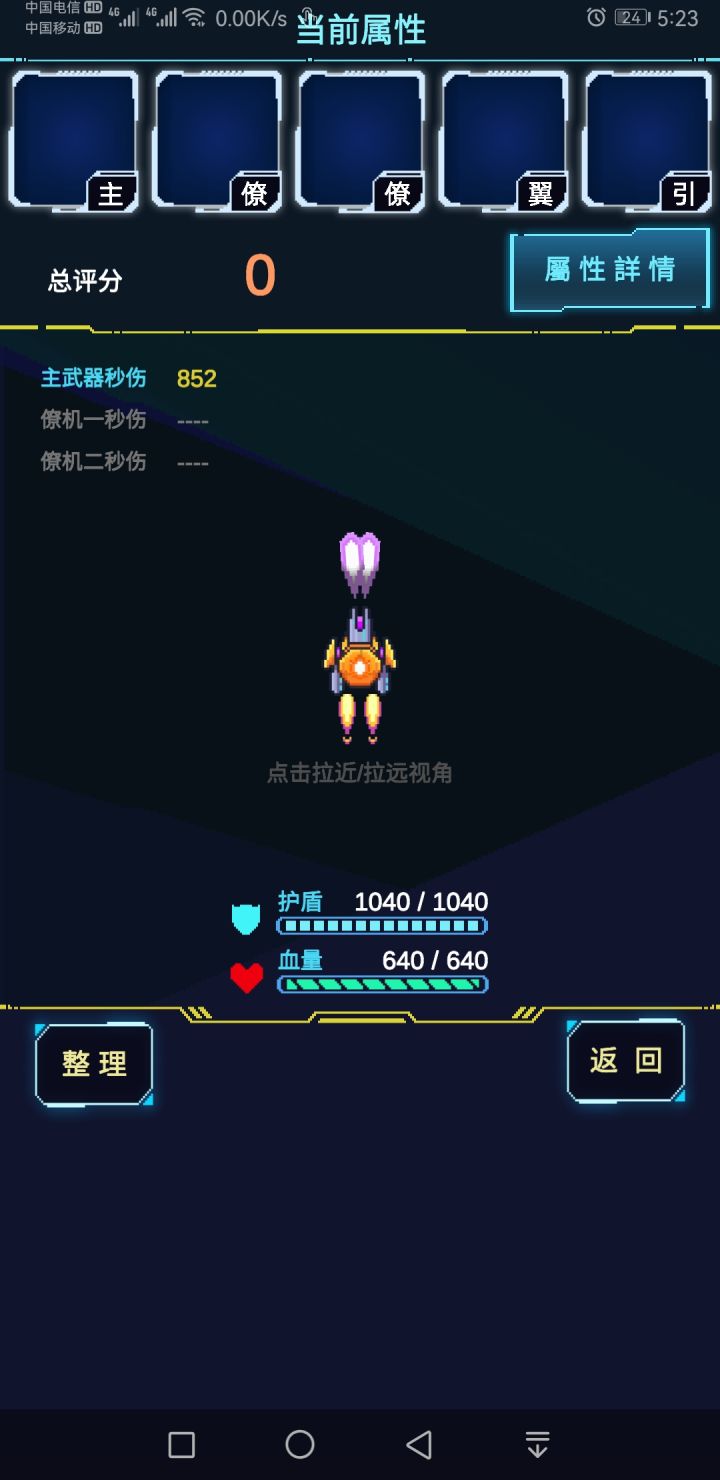Open the 属性详情 attribute details panel

point(609,270)
